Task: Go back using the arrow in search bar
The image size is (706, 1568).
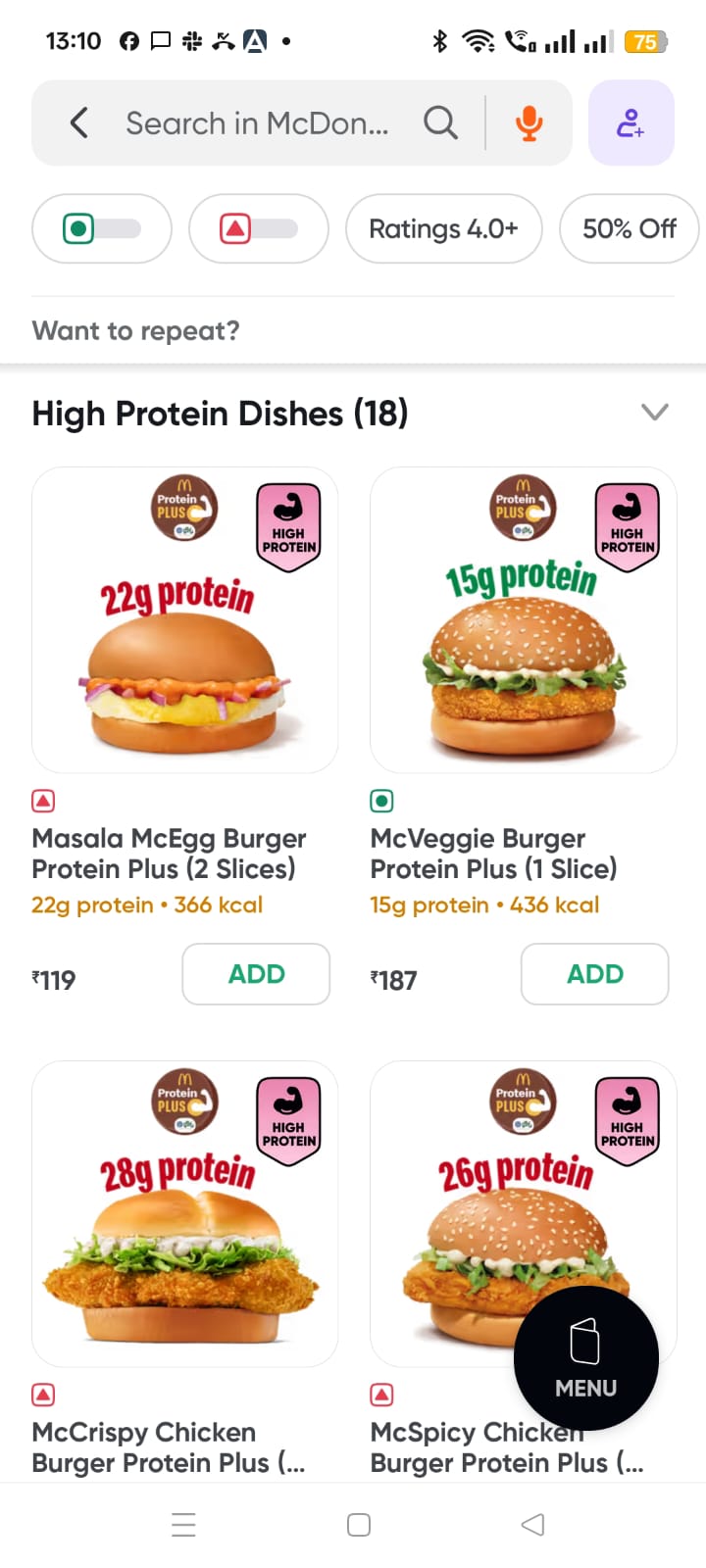Action: tap(79, 123)
